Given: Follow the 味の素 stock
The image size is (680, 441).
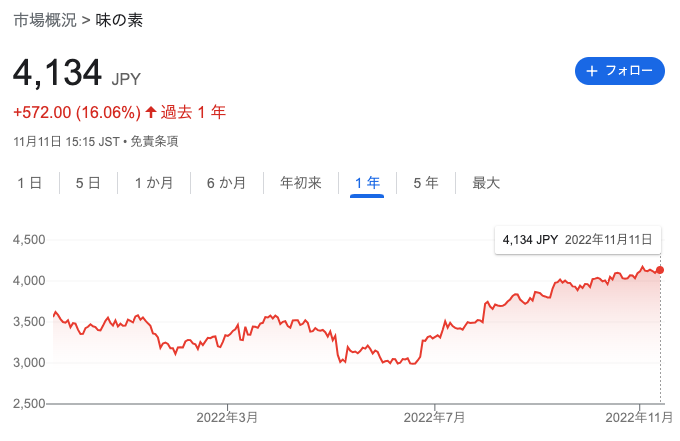Looking at the screenshot, I should pos(620,71).
